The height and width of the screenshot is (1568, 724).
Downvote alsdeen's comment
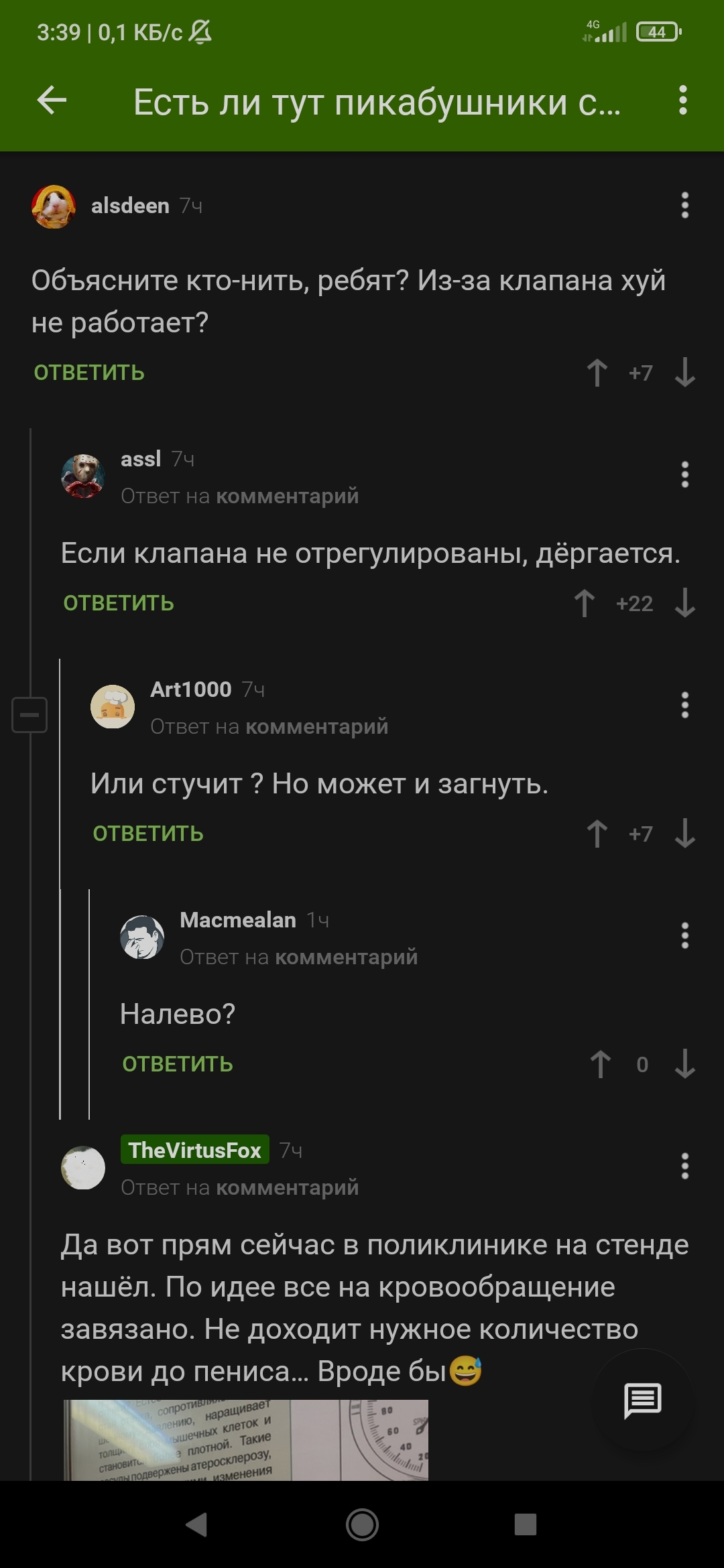pyautogui.click(x=684, y=373)
